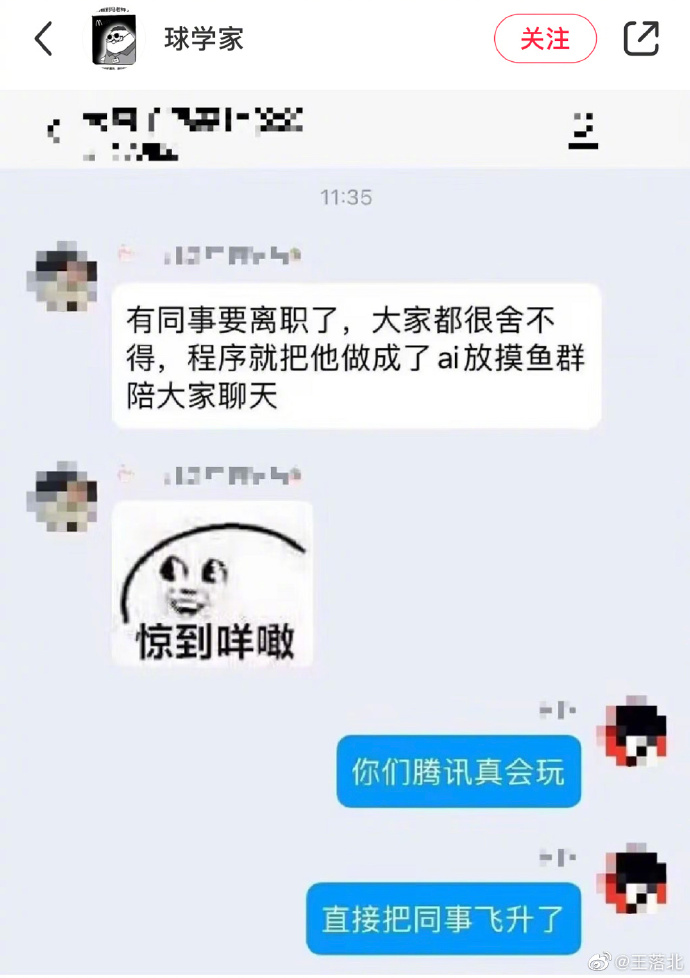Open the posted chat screenshot image
The image size is (690, 978).
tap(345, 530)
